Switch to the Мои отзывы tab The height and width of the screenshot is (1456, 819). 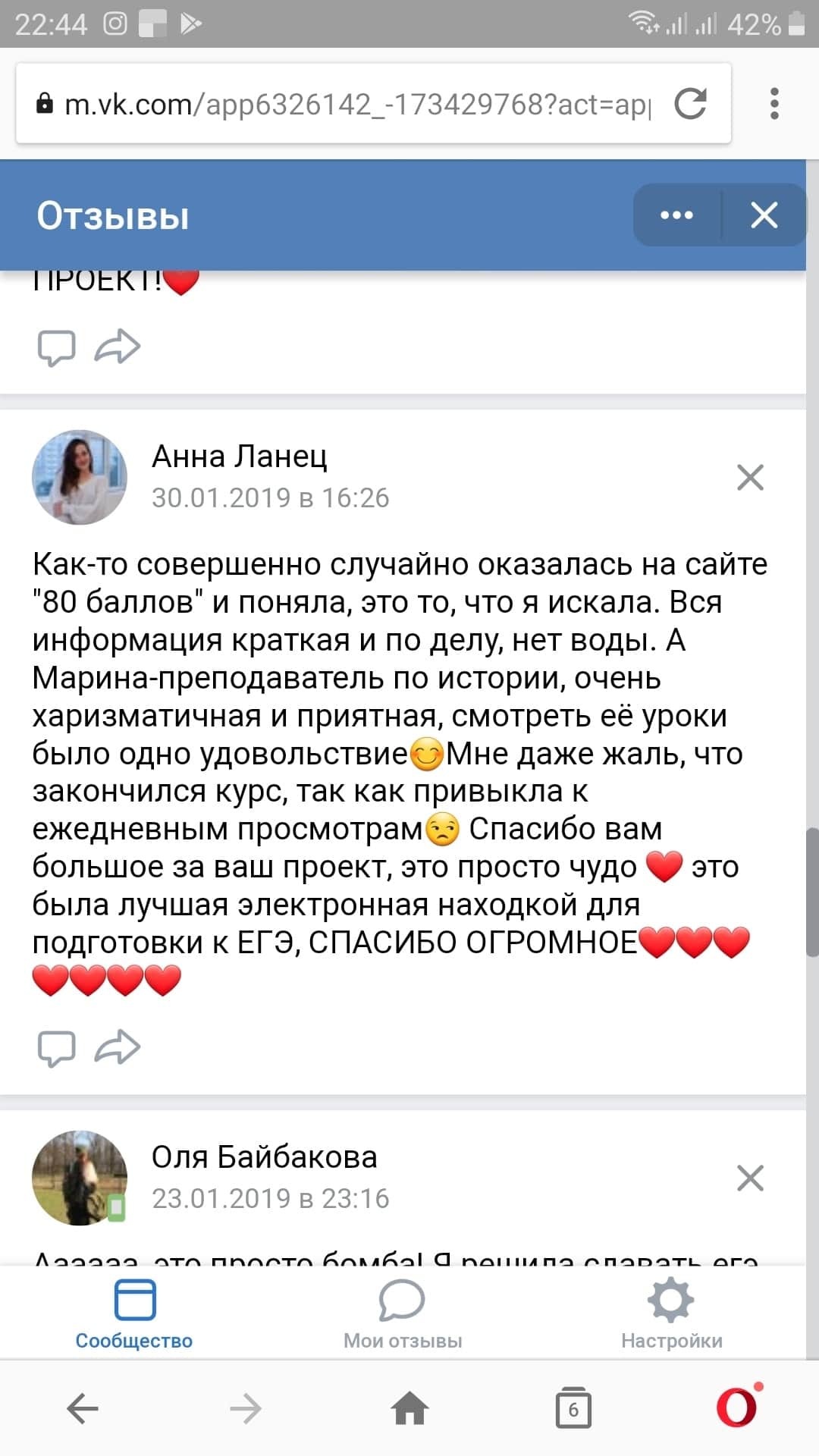[x=402, y=1314]
